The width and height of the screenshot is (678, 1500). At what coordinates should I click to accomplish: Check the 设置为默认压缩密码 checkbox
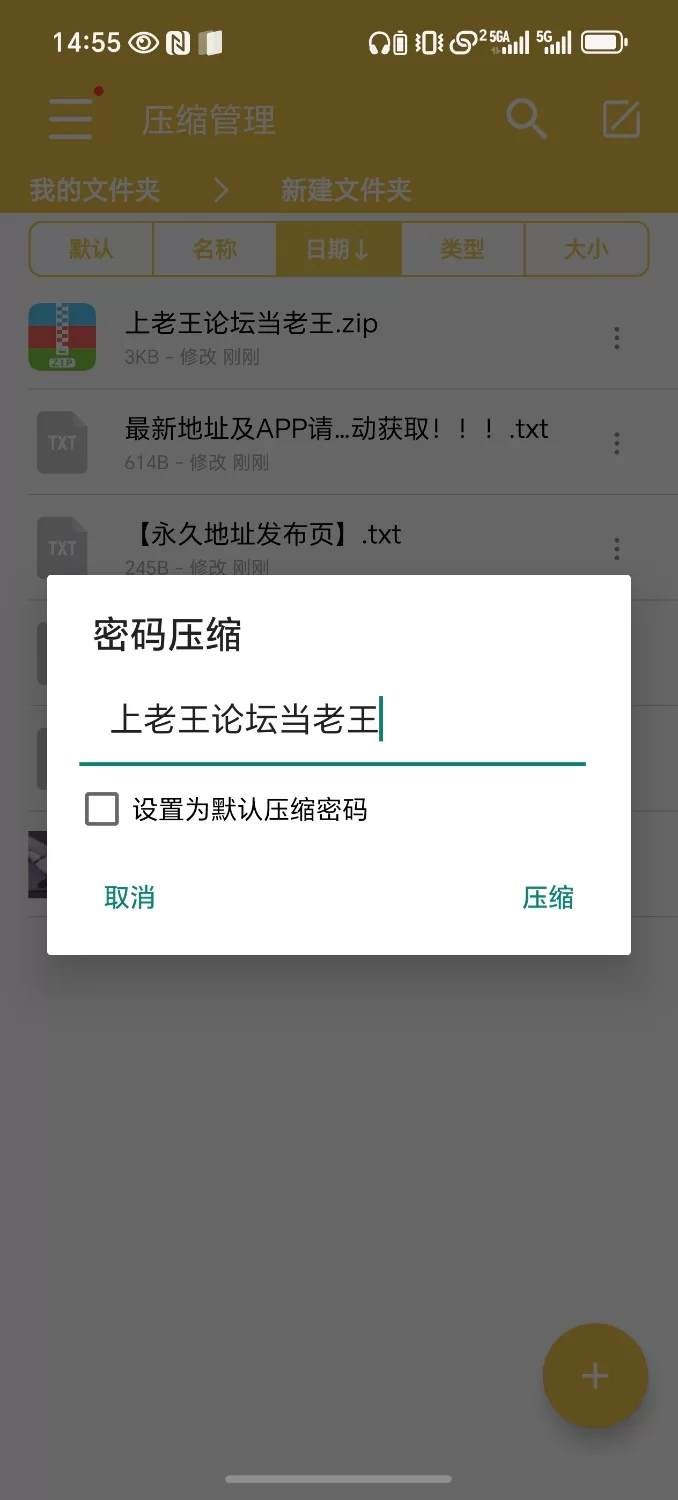pyautogui.click(x=102, y=809)
